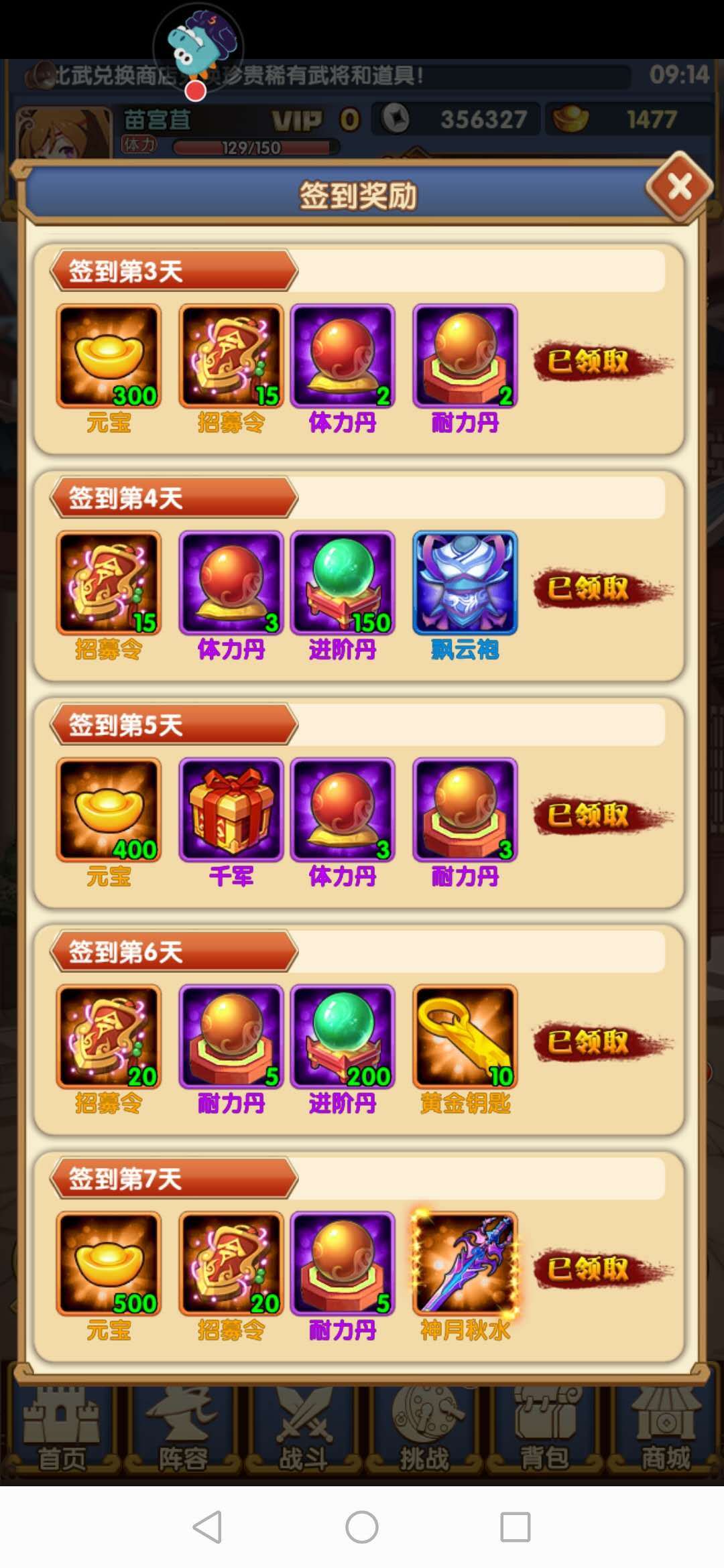Go to the system home screen
This screenshot has height=1568, width=724.
[x=362, y=1527]
